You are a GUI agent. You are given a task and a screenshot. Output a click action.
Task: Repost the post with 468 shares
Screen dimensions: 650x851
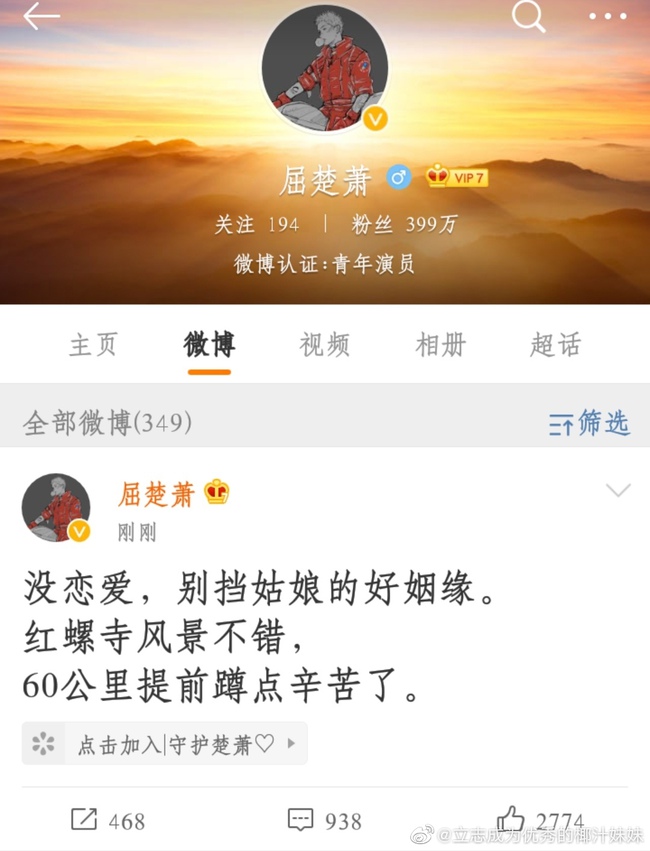(x=108, y=820)
